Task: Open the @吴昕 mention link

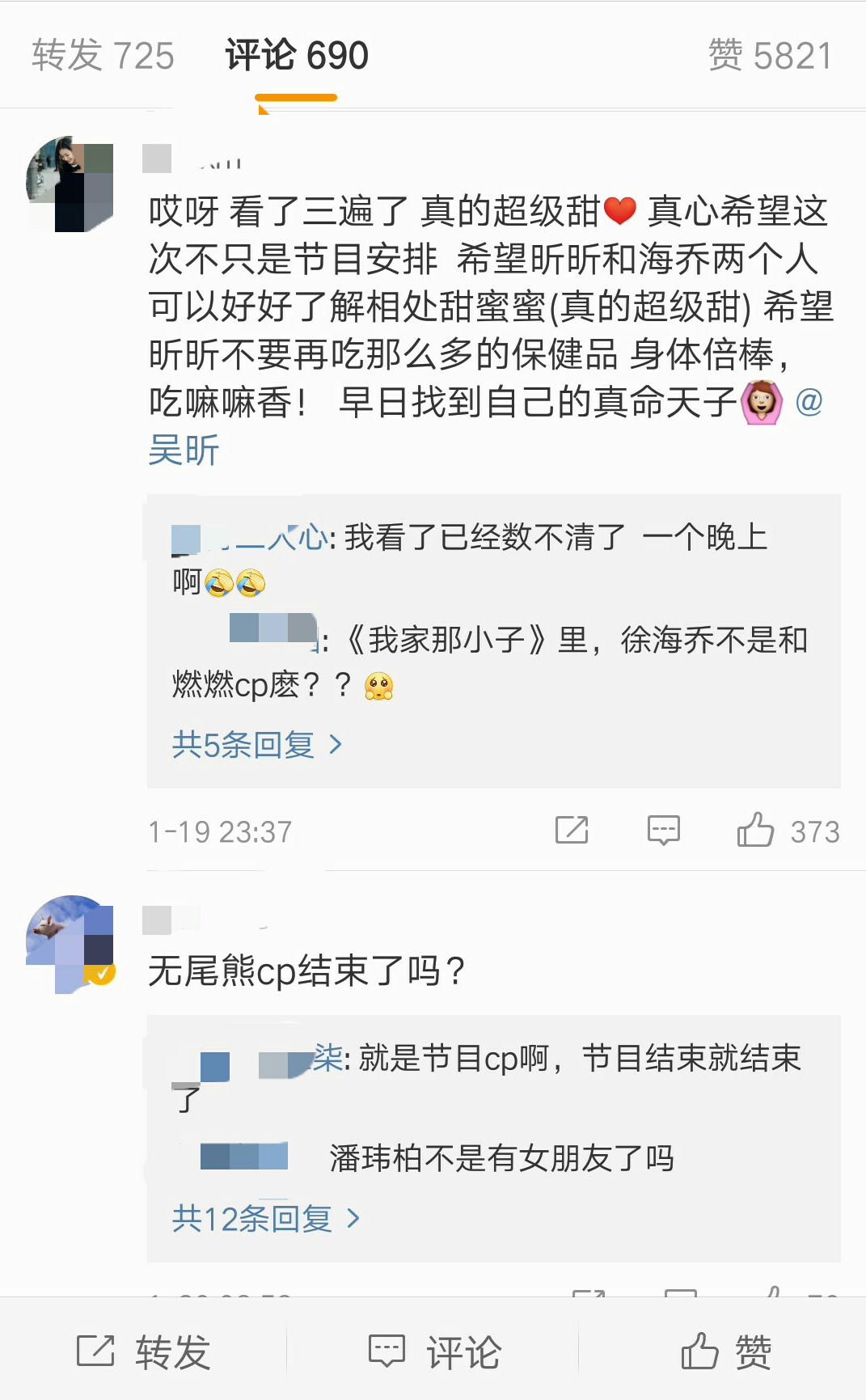Action: [184, 450]
